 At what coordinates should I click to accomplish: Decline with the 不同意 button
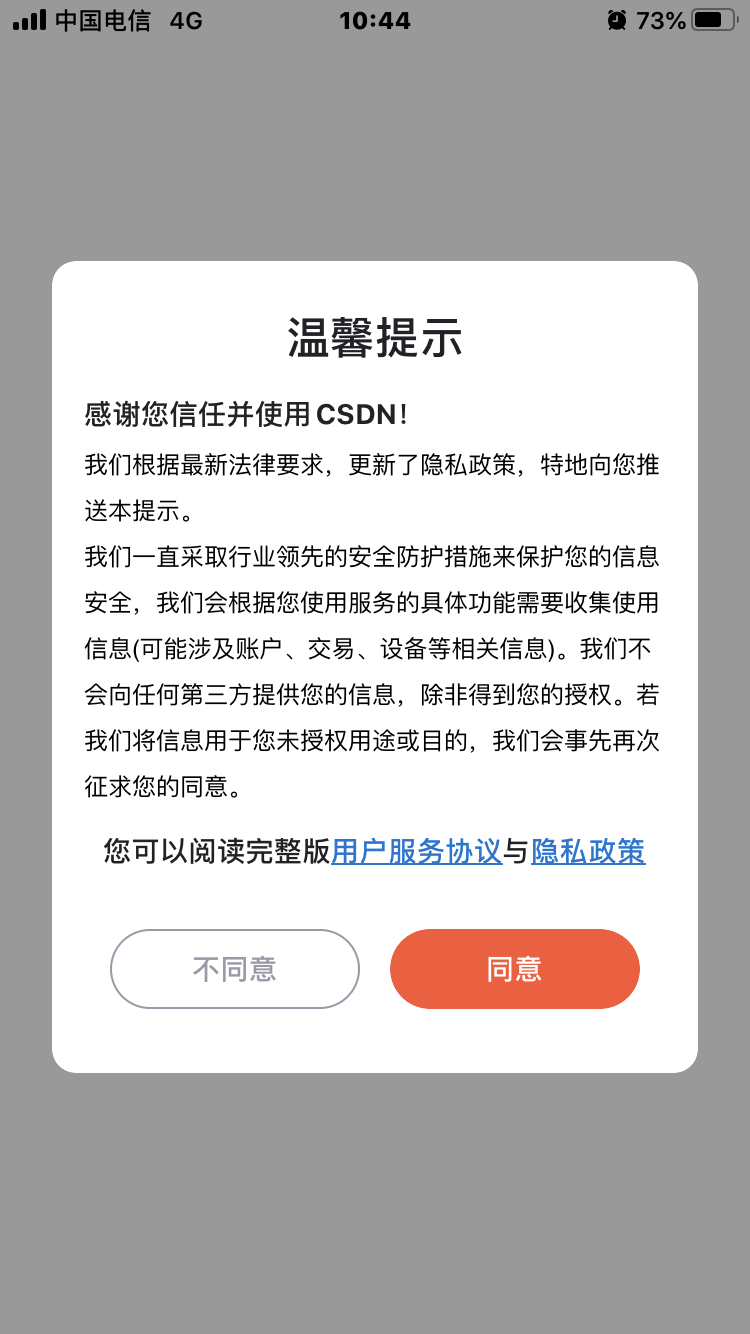pos(235,969)
